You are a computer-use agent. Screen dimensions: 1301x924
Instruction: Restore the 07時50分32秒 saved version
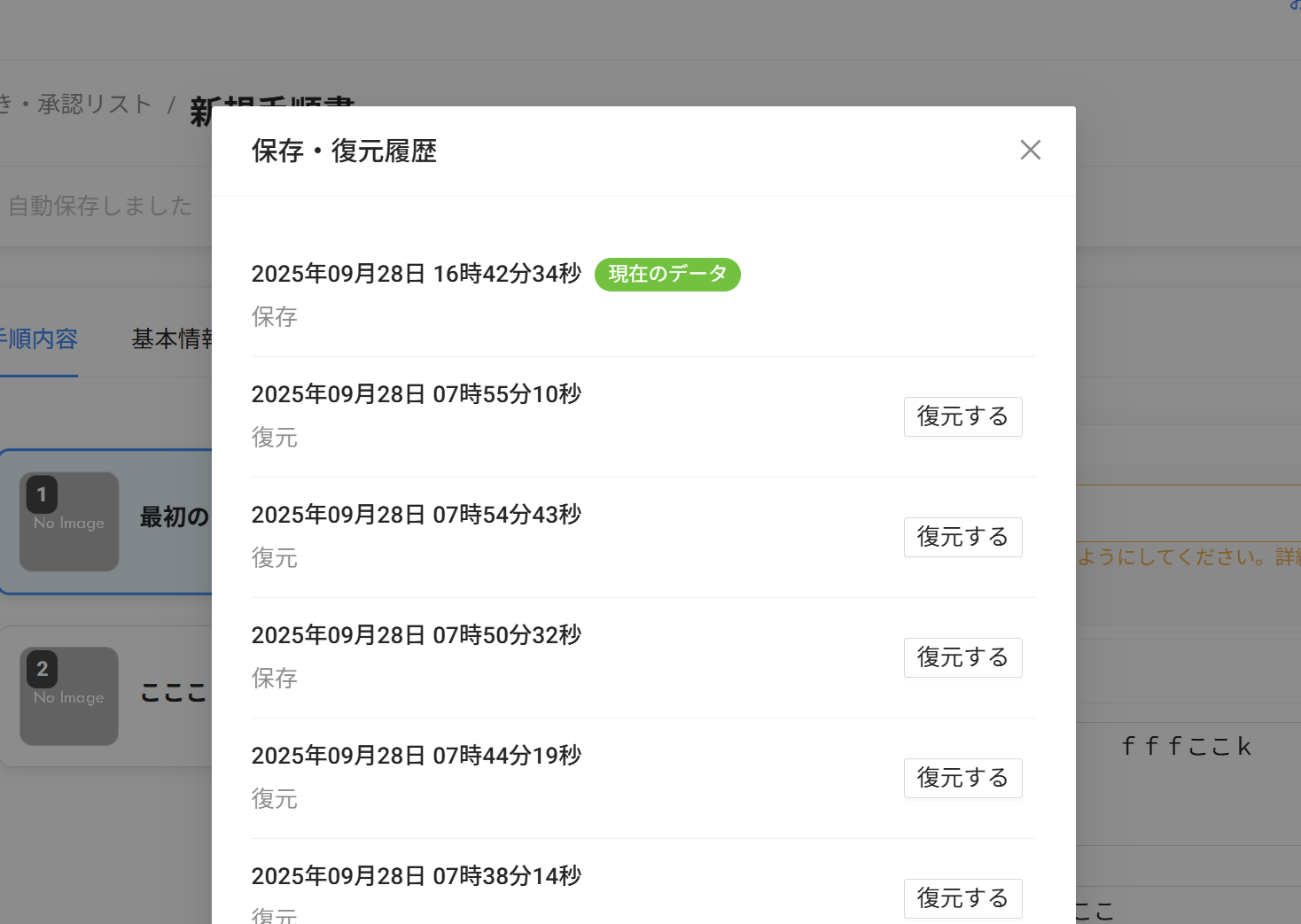click(962, 657)
